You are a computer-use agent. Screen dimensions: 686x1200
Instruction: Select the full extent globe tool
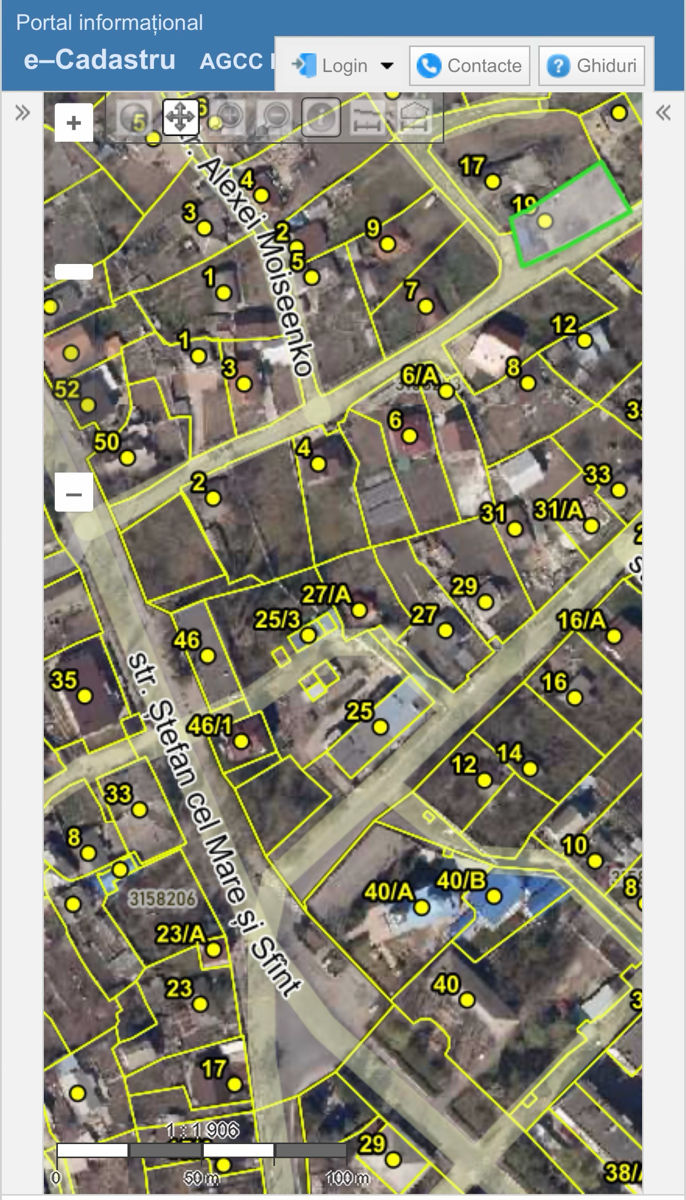coord(133,118)
